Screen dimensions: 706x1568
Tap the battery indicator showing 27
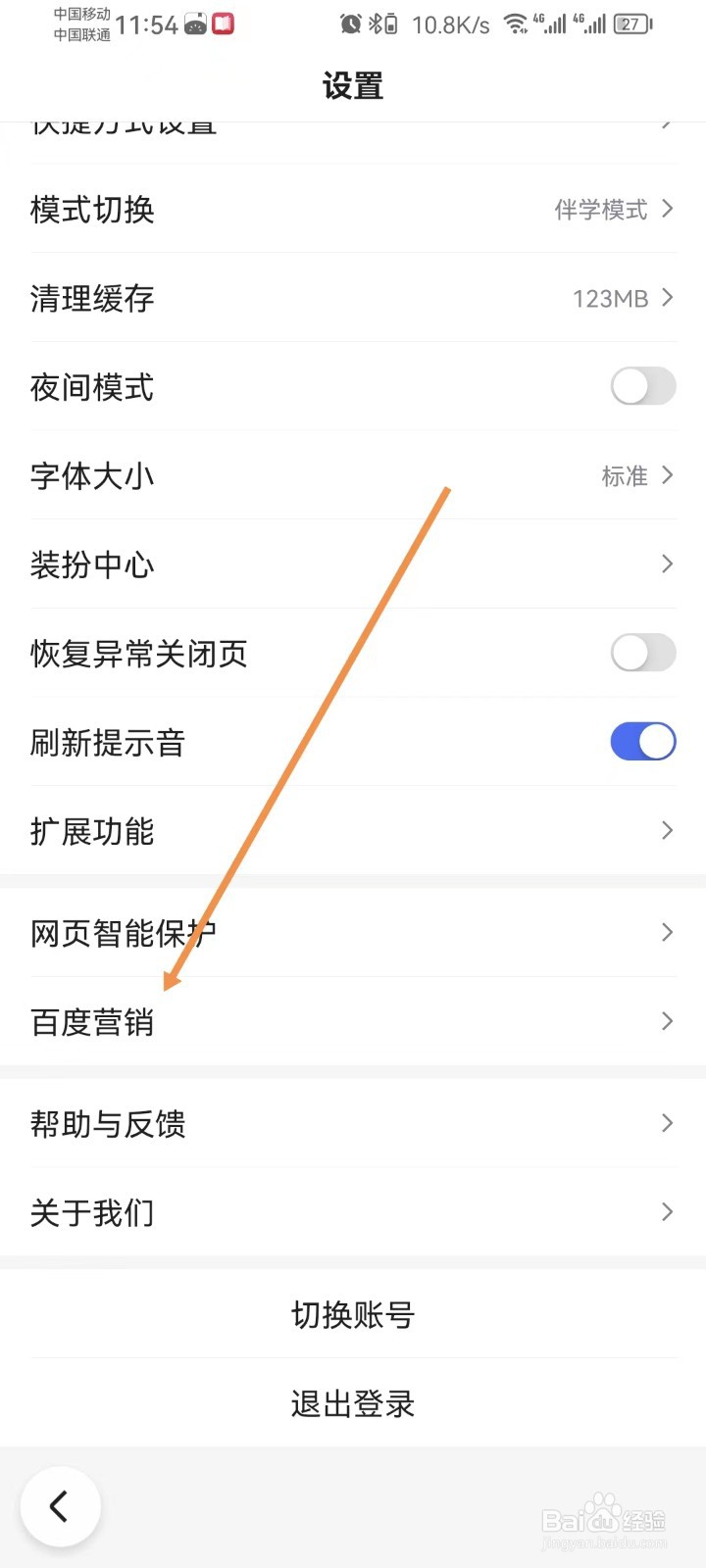631,24
